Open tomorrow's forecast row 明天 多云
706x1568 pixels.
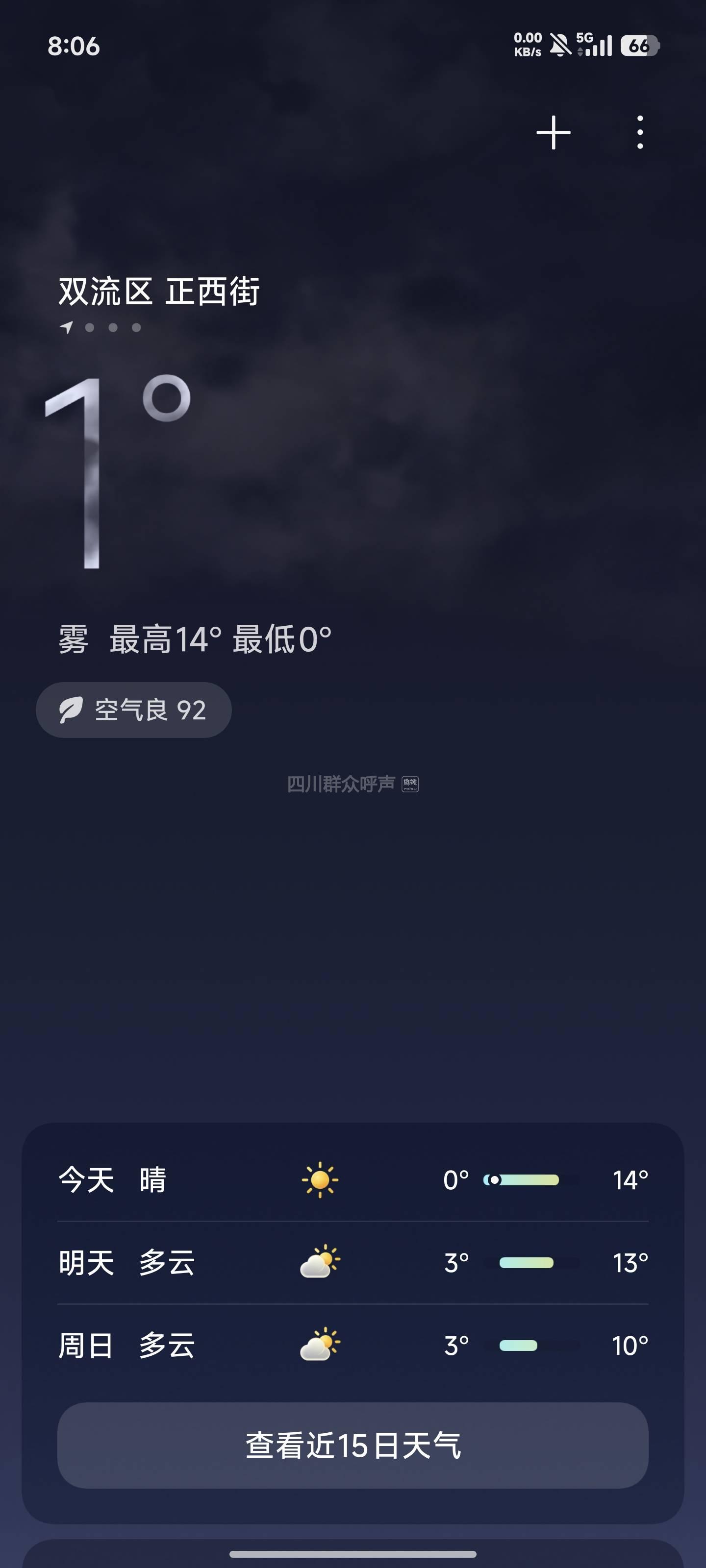(353, 1262)
